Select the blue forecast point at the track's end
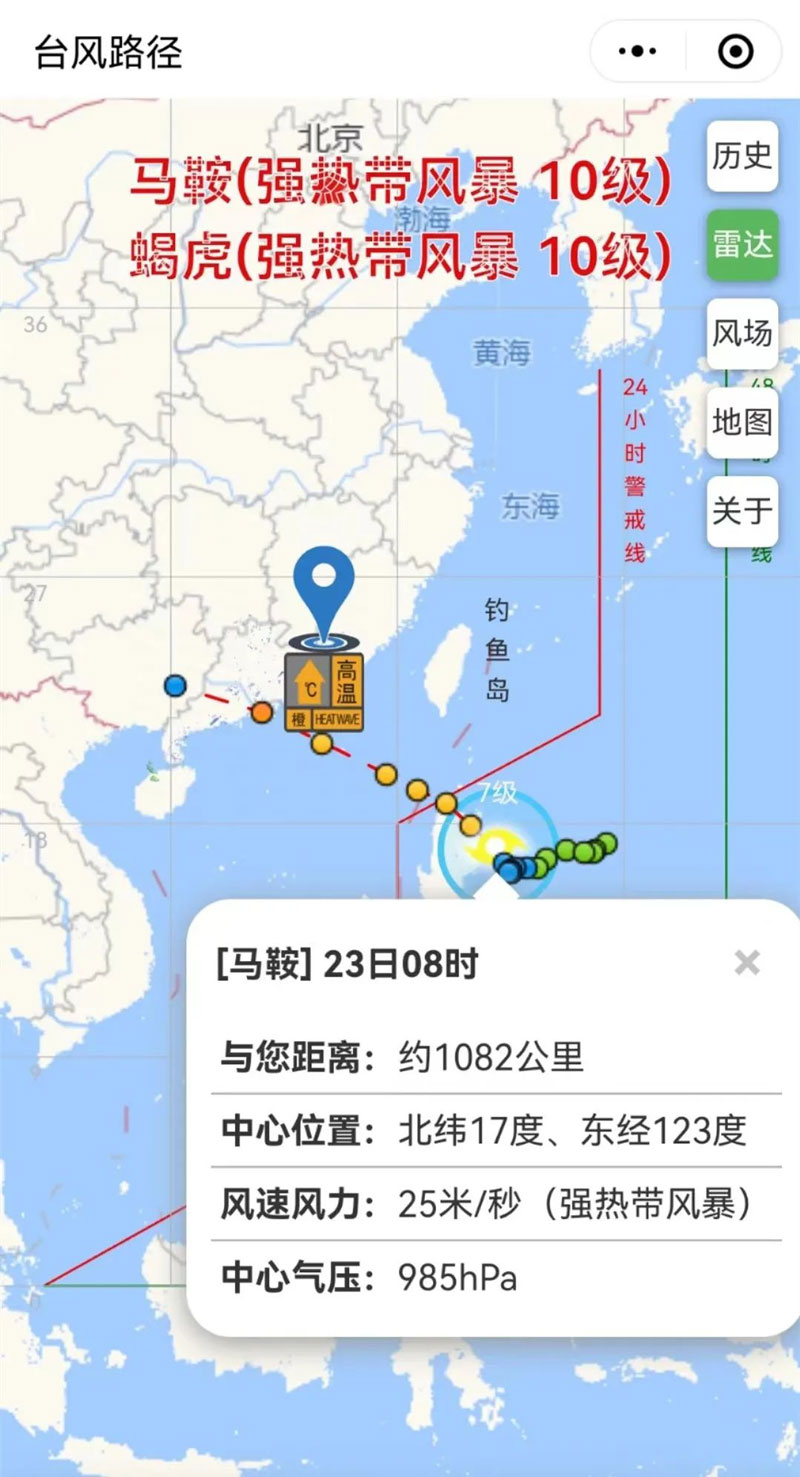This screenshot has height=1477, width=800. click(175, 685)
